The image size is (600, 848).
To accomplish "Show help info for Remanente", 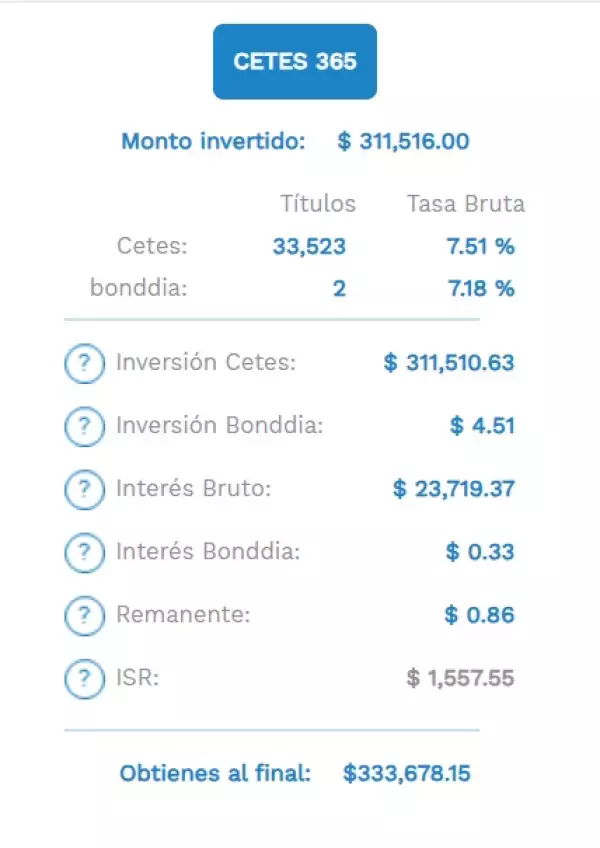I will tap(84, 615).
